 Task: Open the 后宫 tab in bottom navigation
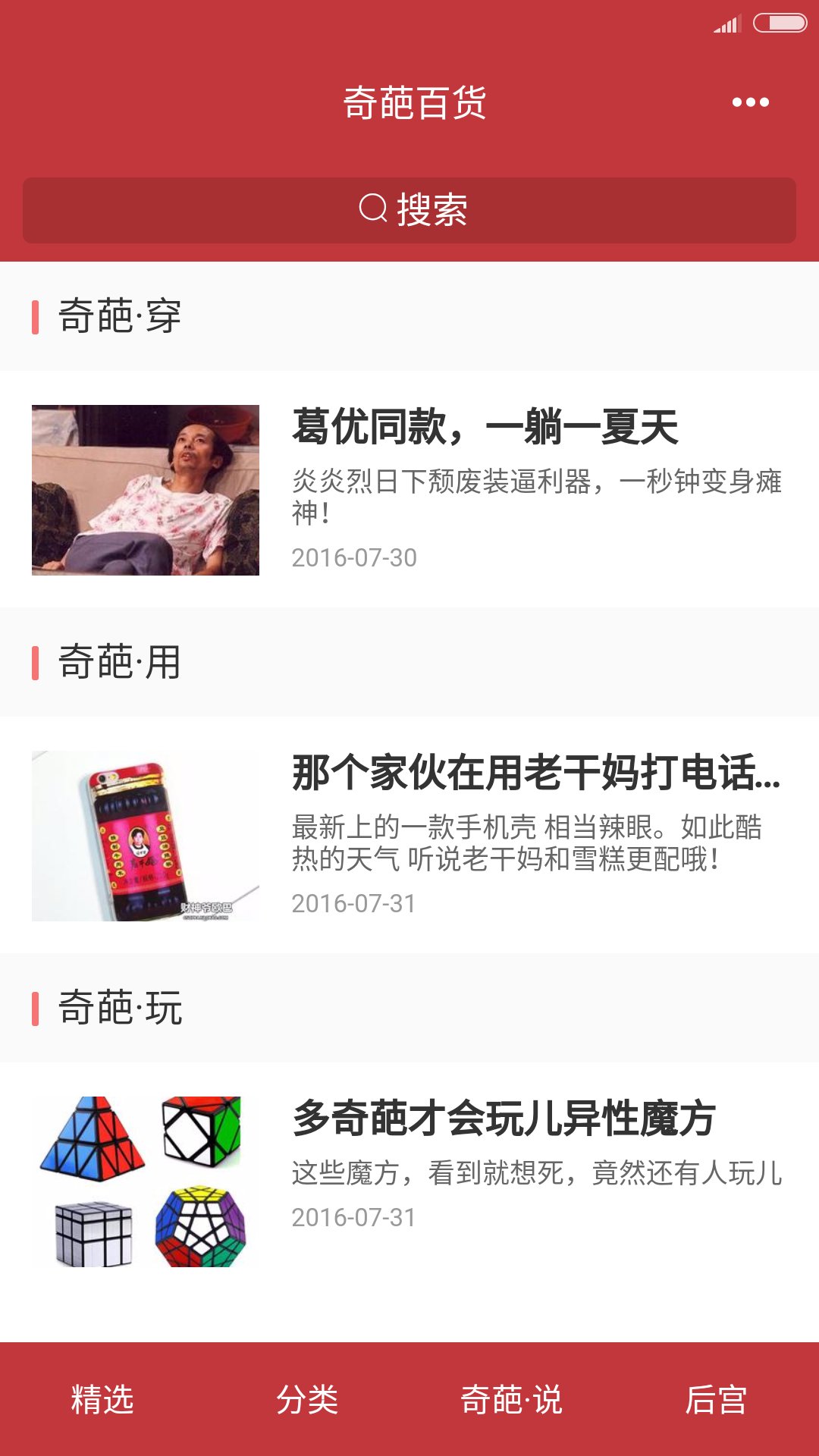[x=716, y=1401]
